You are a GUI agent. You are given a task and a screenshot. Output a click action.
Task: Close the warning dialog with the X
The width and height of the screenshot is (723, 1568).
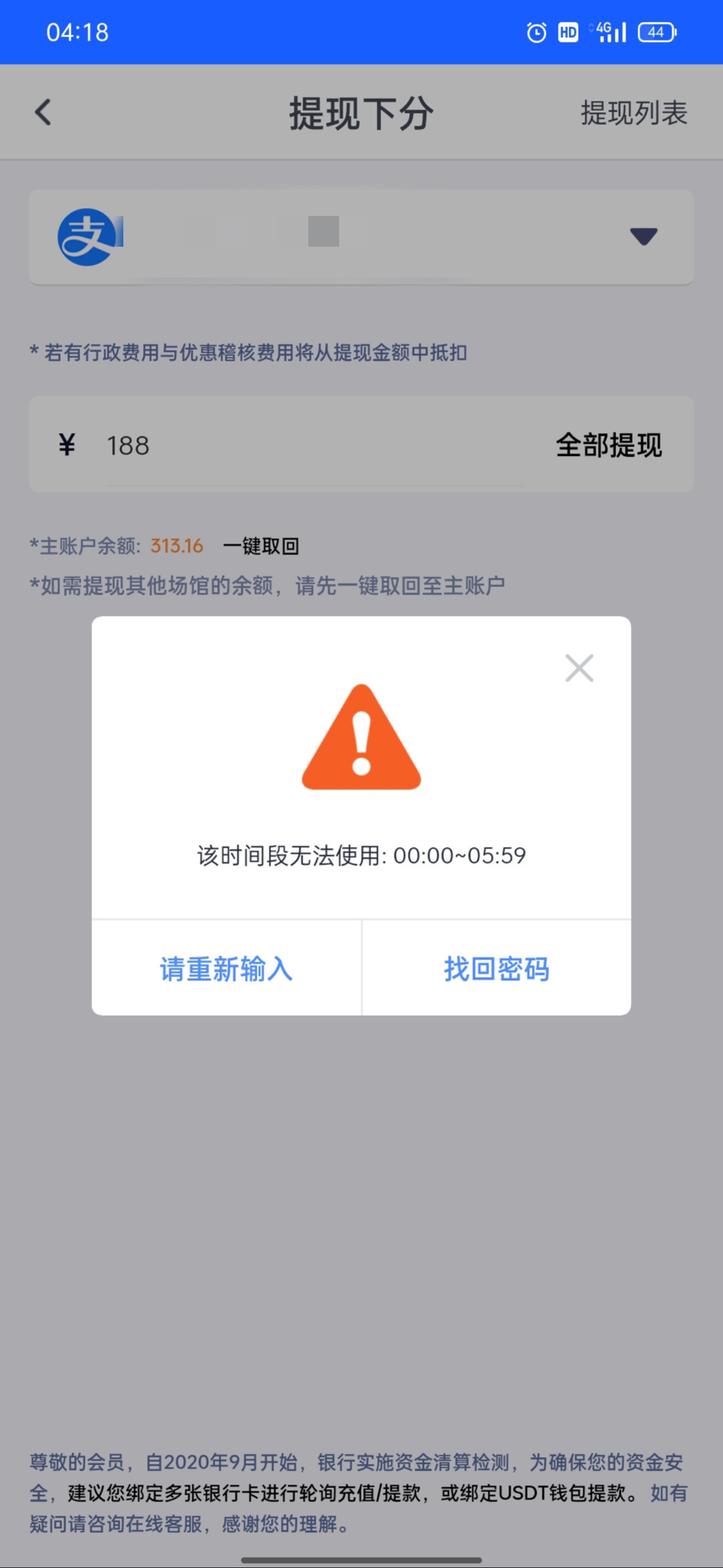(x=579, y=668)
